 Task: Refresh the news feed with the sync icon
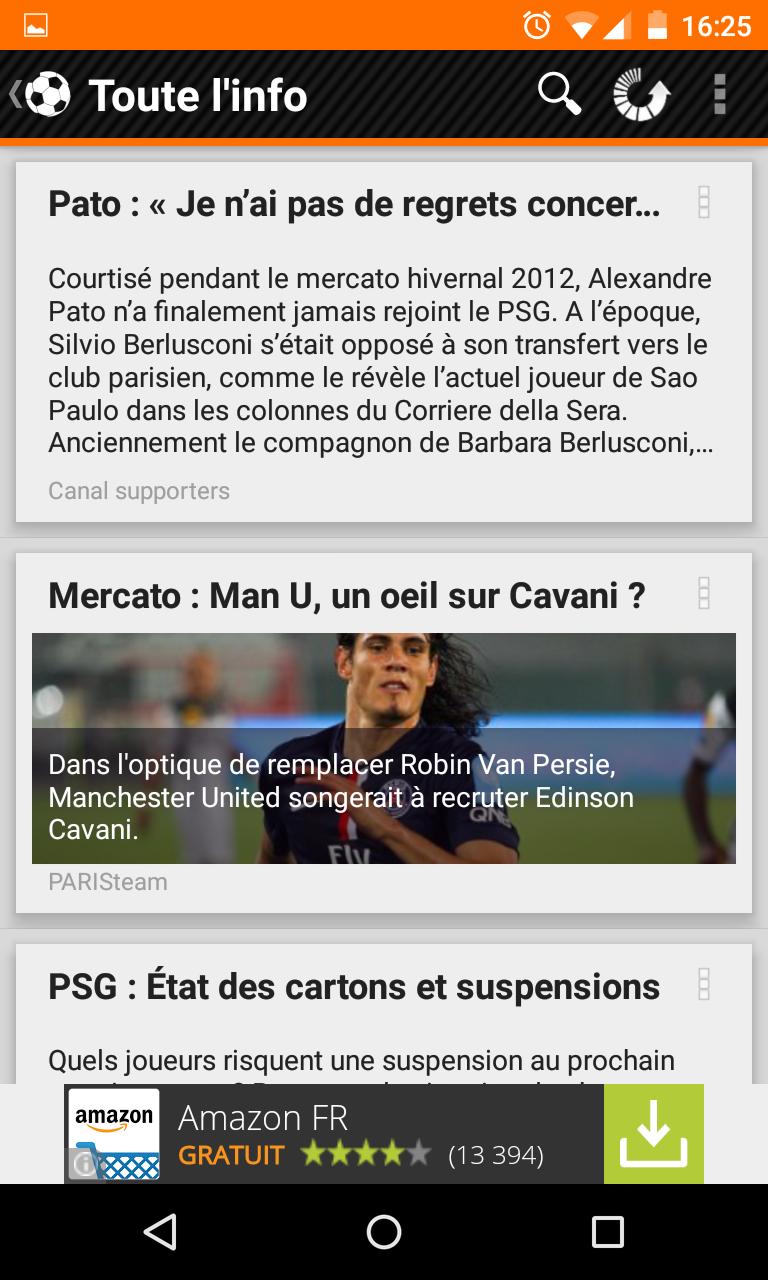coord(640,93)
